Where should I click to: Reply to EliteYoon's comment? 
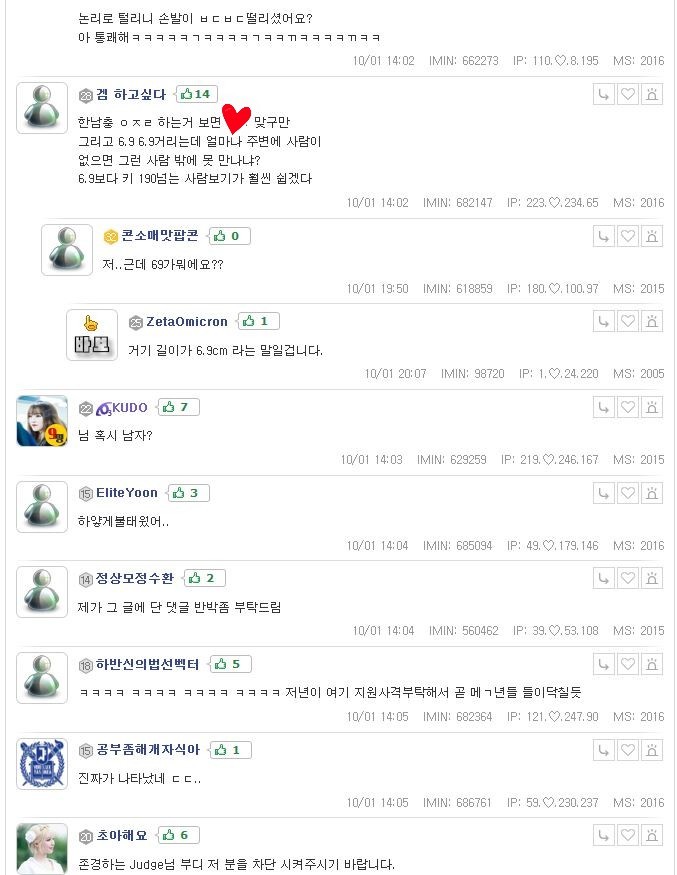pos(603,493)
